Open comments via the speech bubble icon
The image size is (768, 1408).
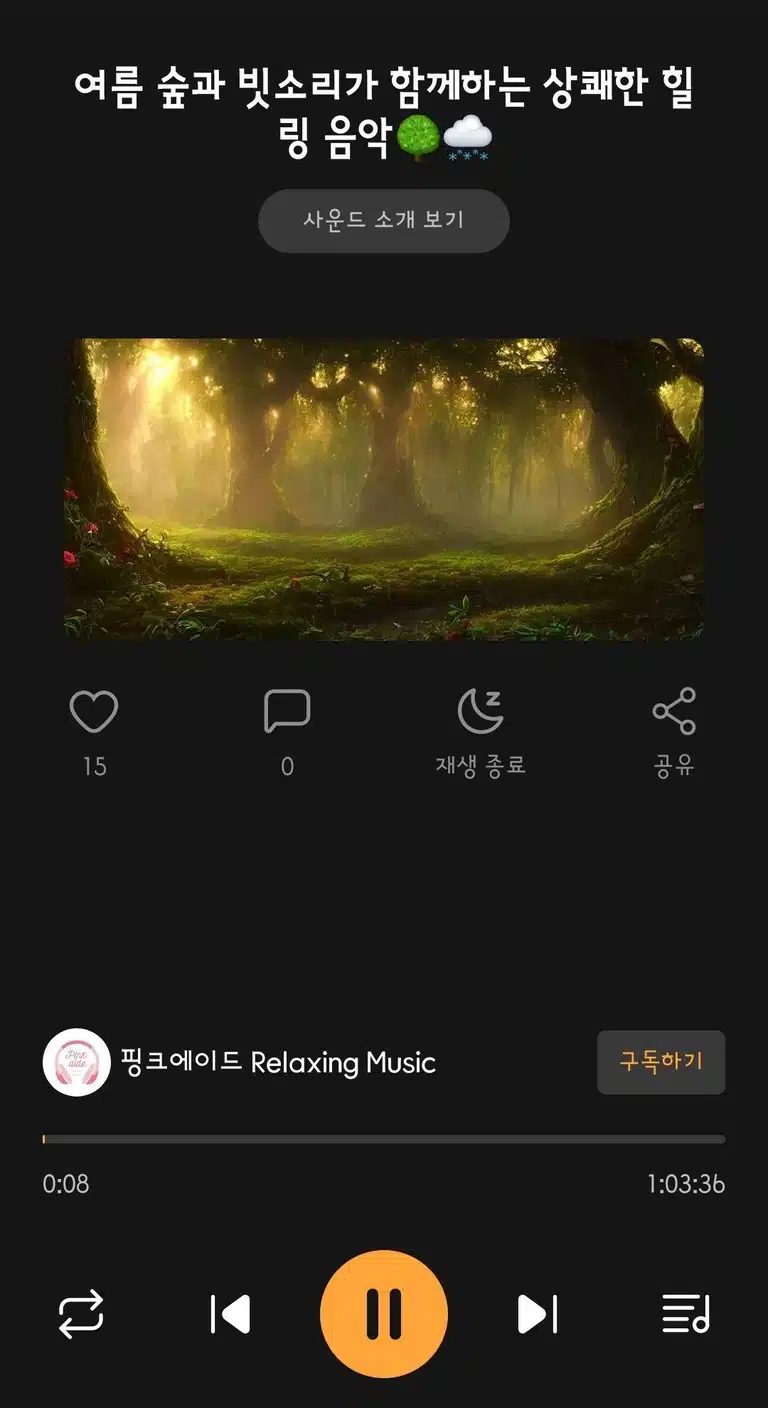point(287,712)
